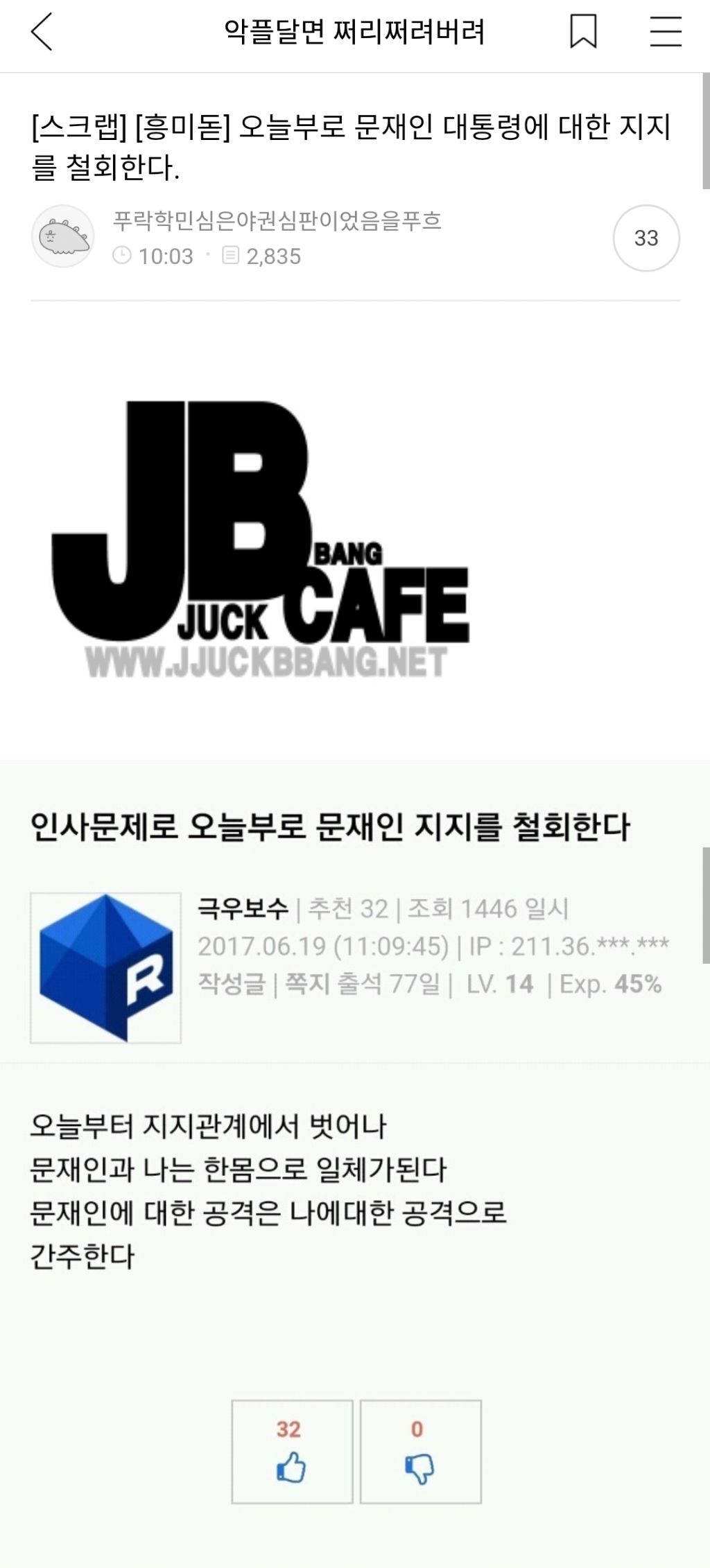Go back using the top-left arrow
710x1568 pixels.
42,32
